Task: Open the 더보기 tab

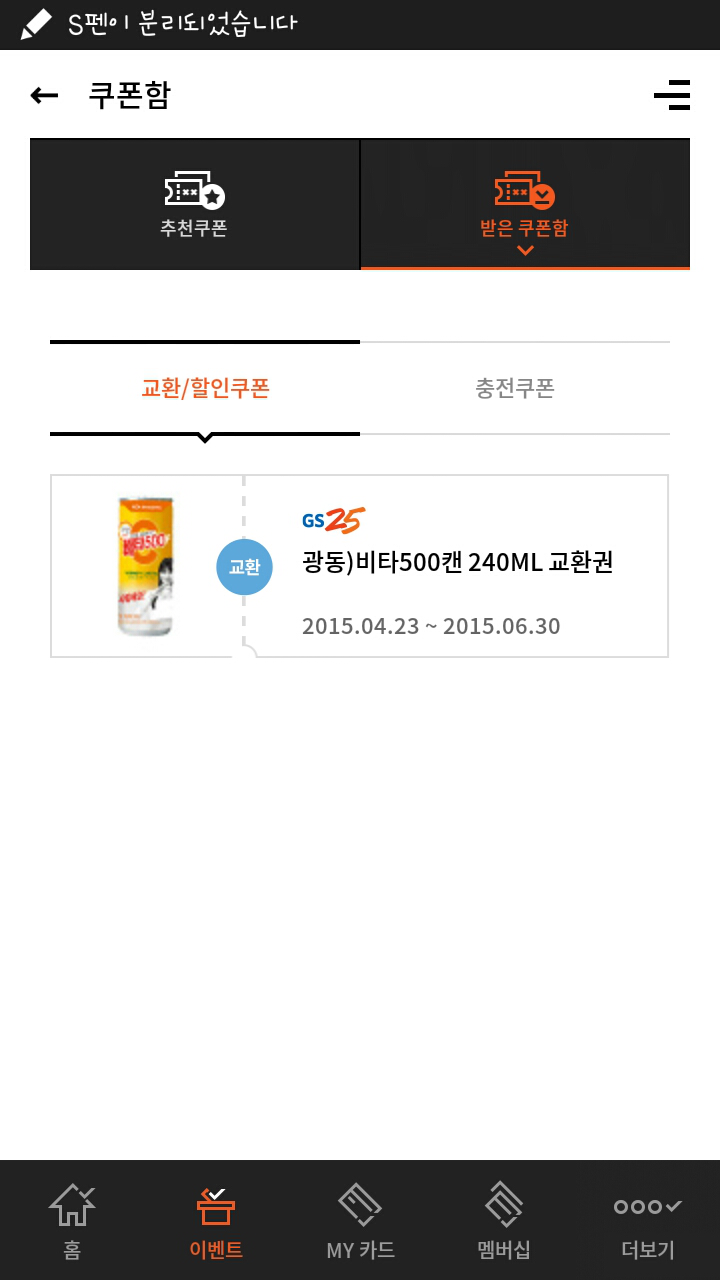Action: 648,1220
